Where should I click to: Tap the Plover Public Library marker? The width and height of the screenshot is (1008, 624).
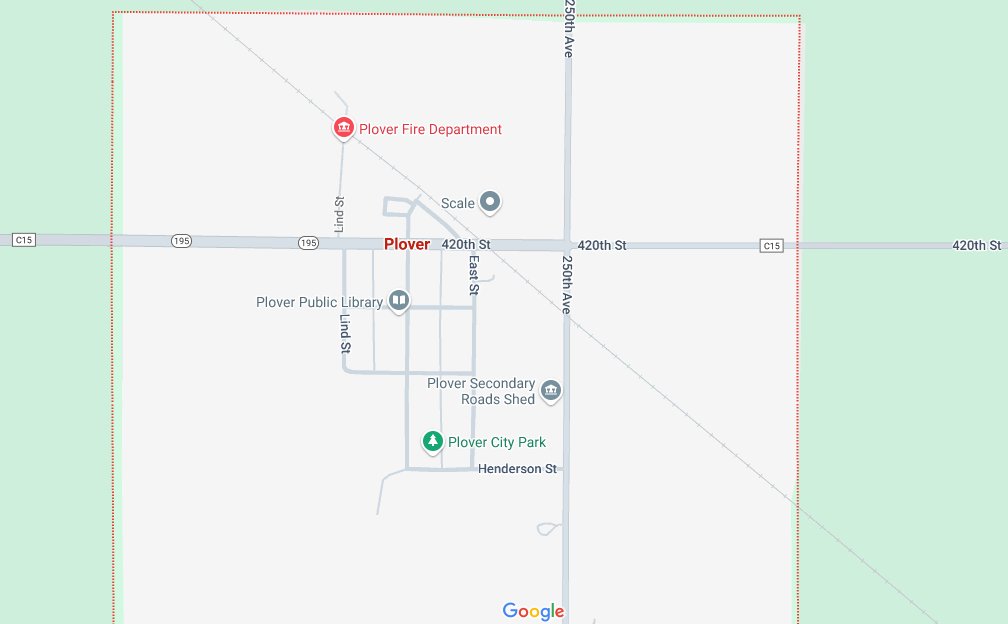pyautogui.click(x=398, y=300)
